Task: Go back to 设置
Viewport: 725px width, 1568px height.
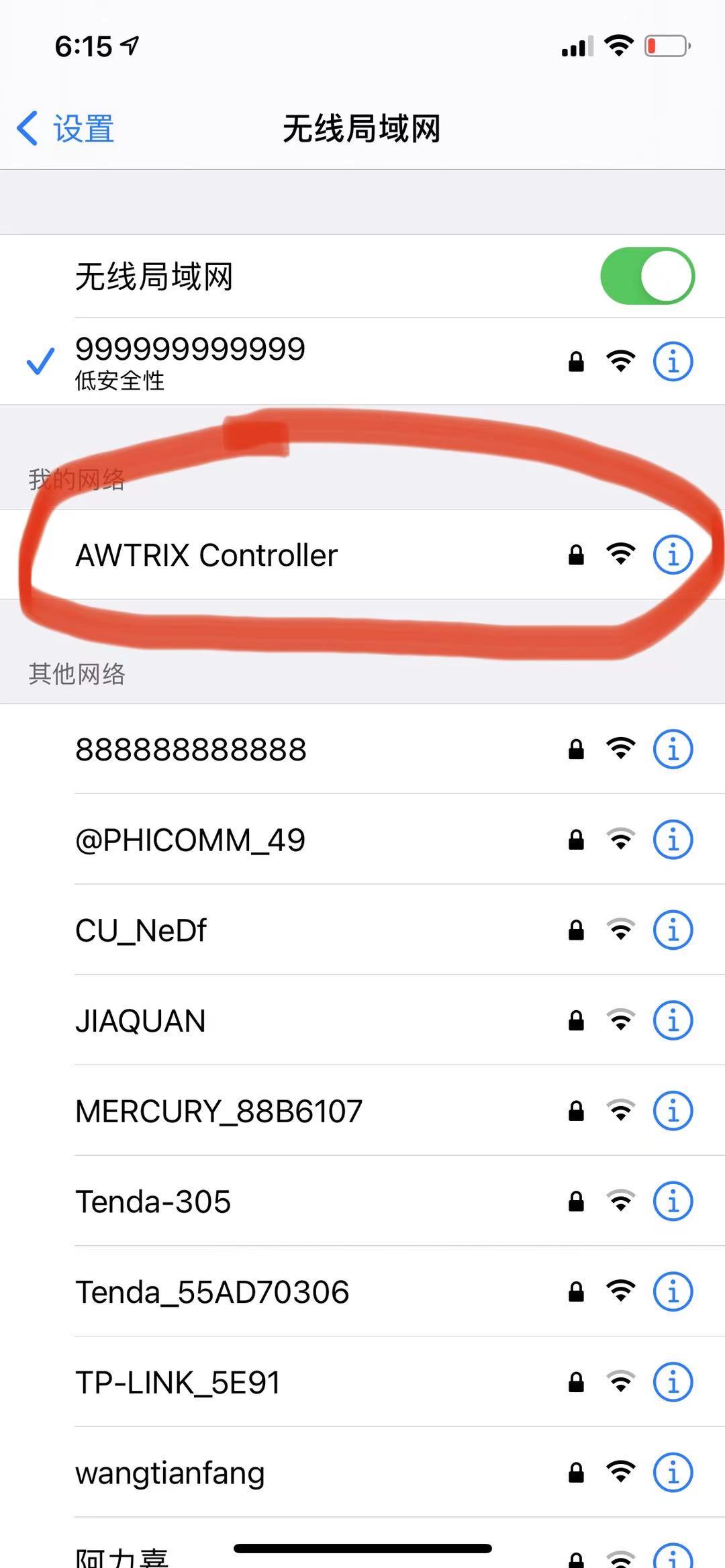Action: pos(65,129)
